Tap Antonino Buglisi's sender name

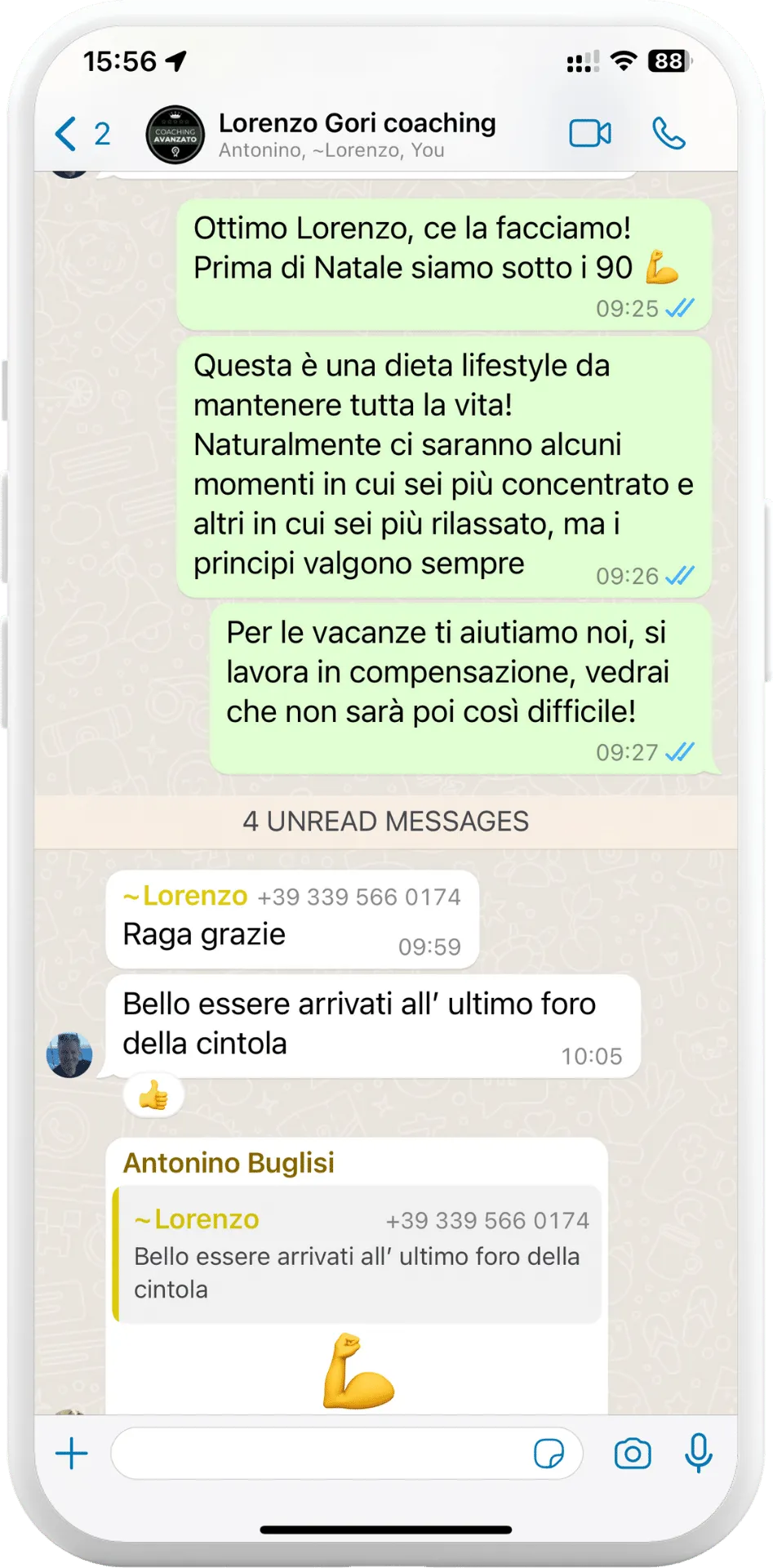(x=229, y=1163)
